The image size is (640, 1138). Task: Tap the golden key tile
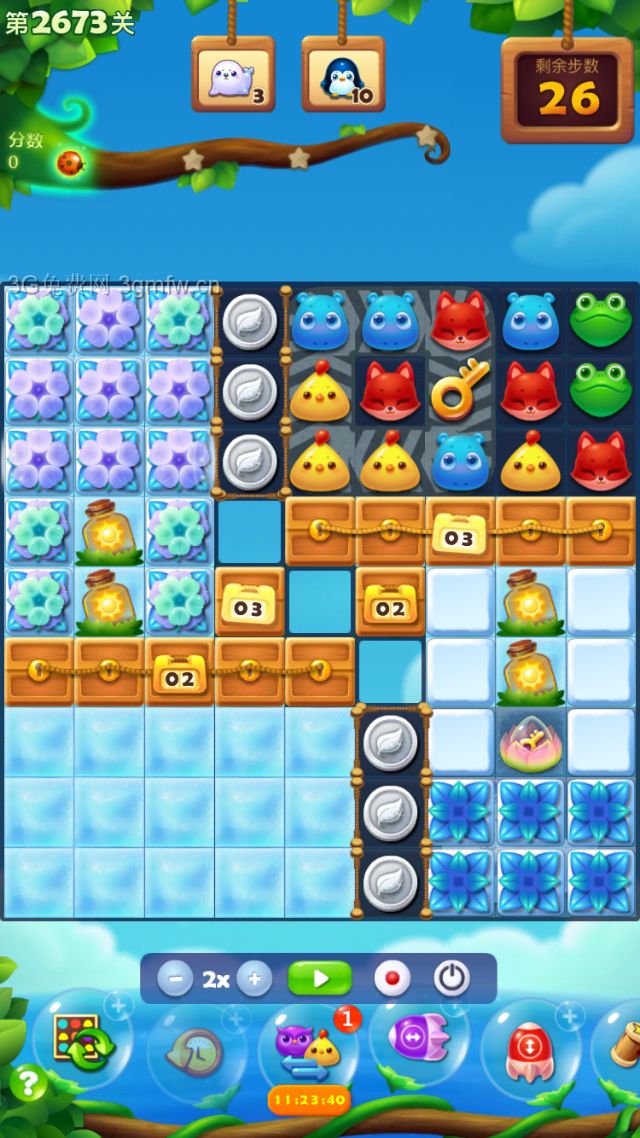point(460,390)
